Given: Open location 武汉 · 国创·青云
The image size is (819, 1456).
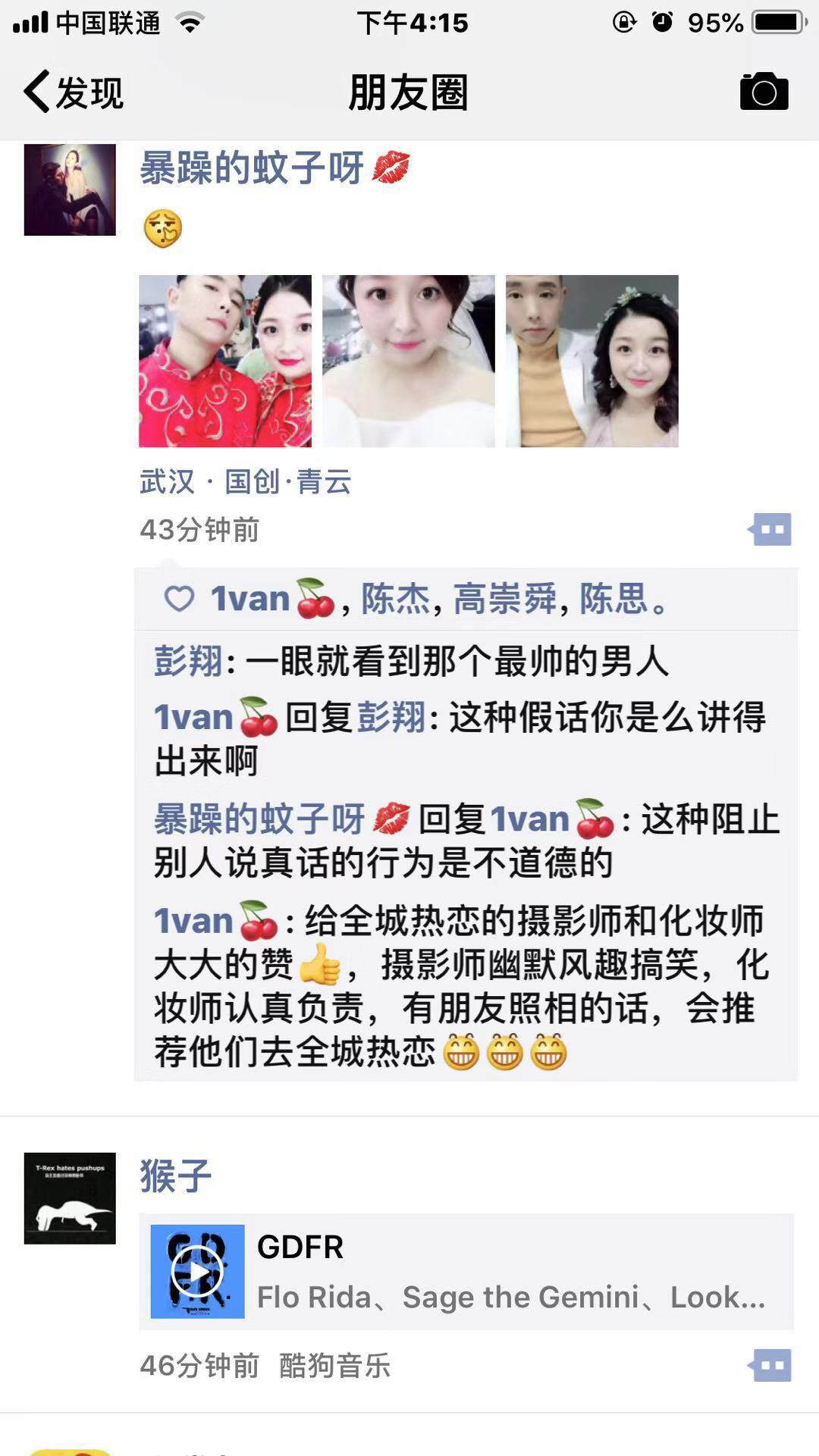Looking at the screenshot, I should [x=246, y=481].
